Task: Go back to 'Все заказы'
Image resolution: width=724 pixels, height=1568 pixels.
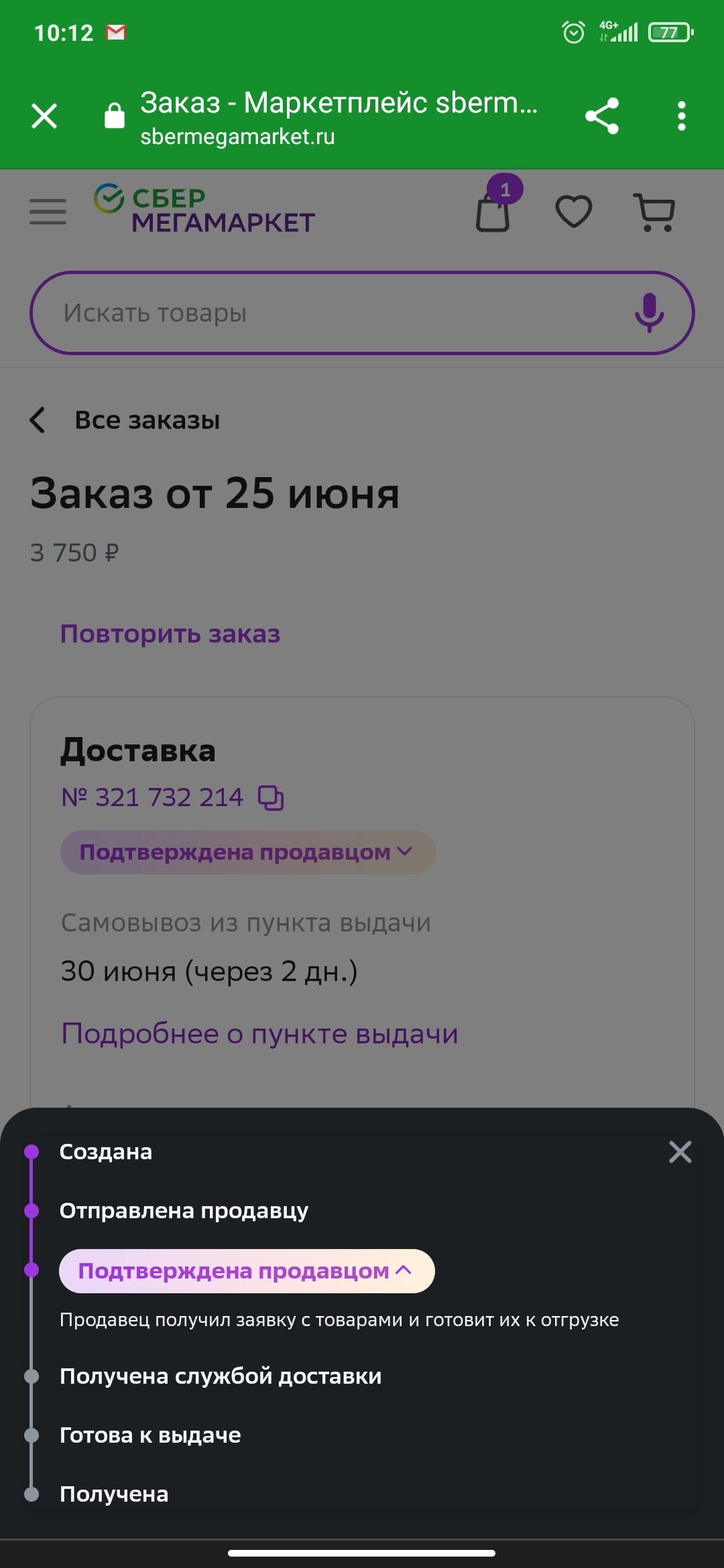Action: 125,420
